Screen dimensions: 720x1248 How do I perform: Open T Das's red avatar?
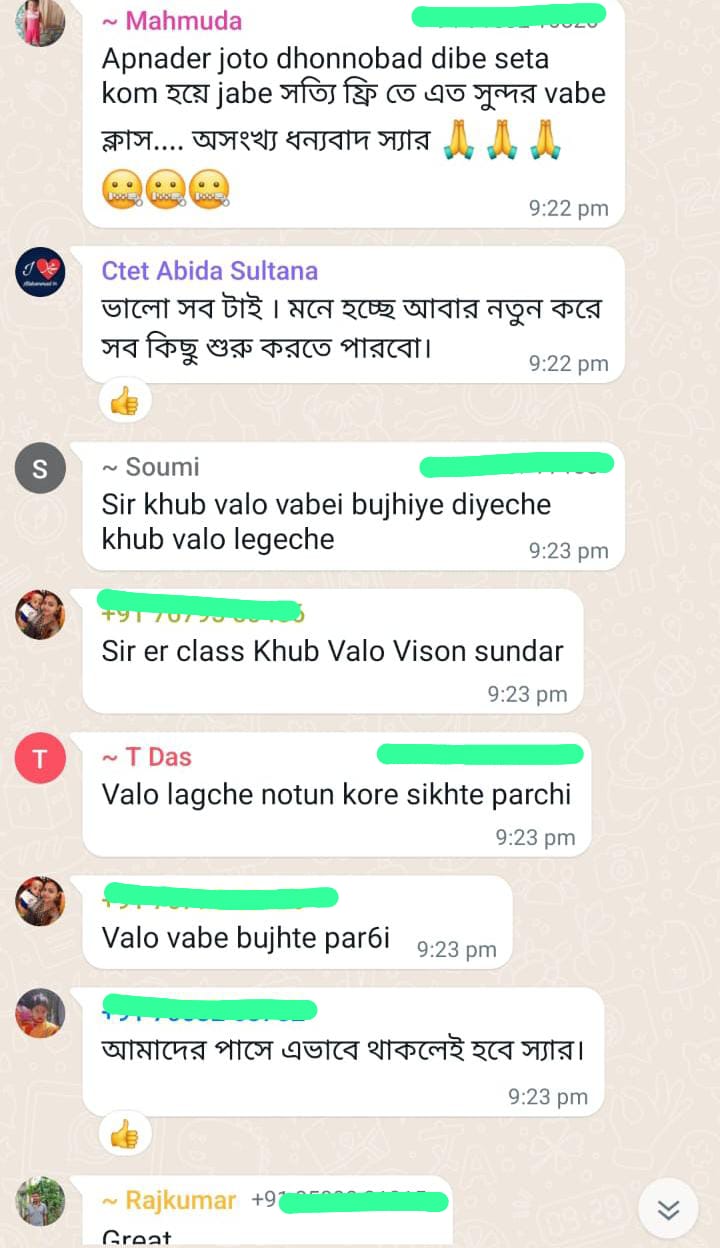tap(40, 759)
